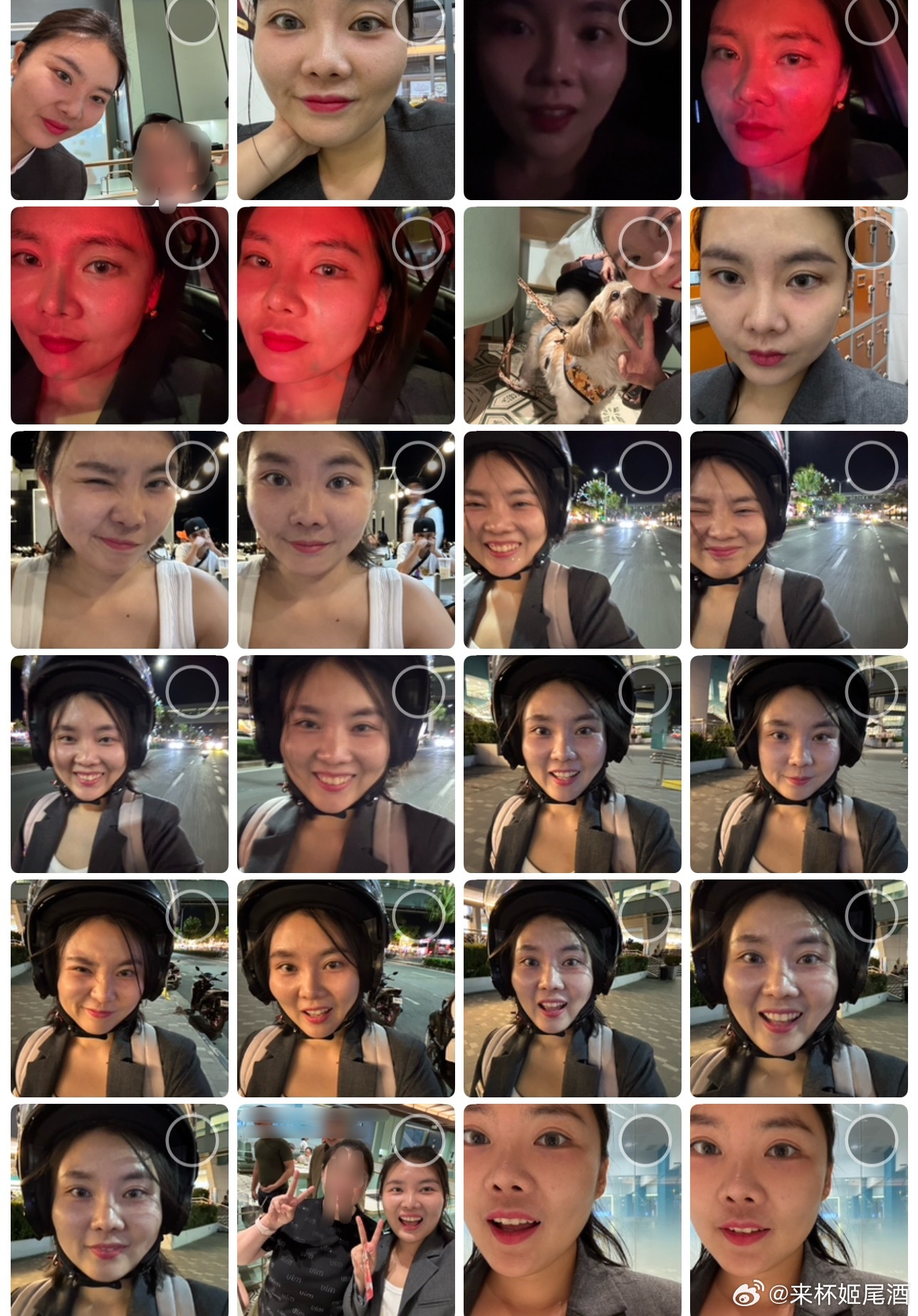This screenshot has width=918, height=1316.
Task: Select the photo with the small fluffy dog
Action: coord(645,244)
